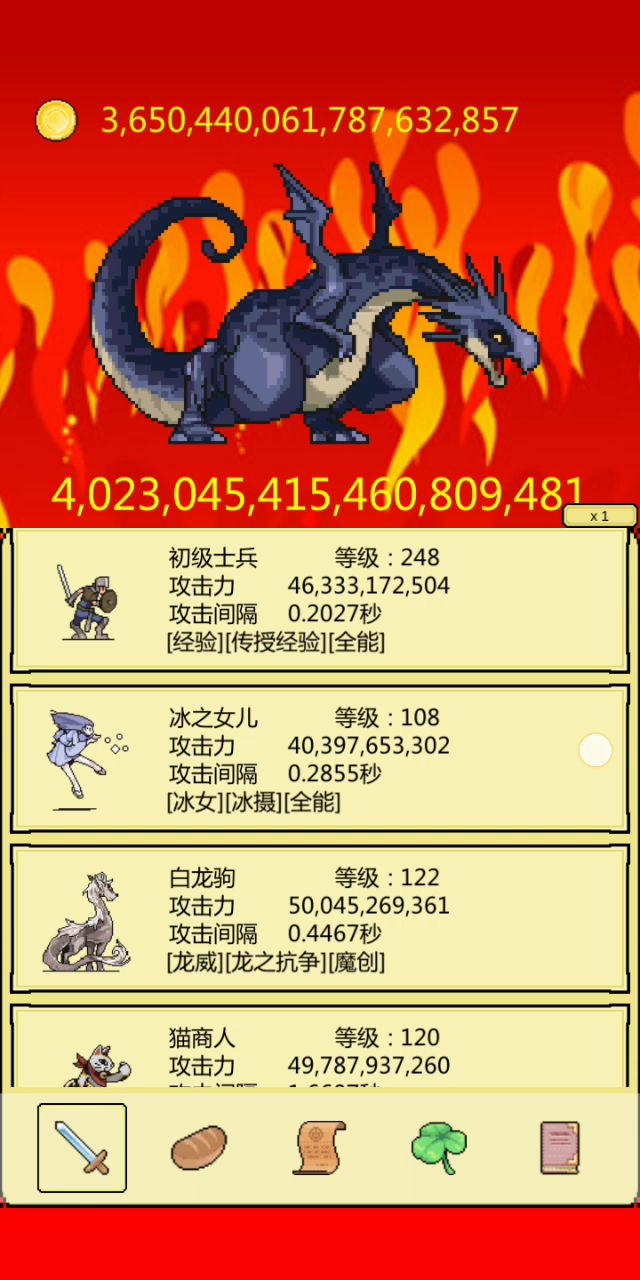The width and height of the screenshot is (640, 1280).
Task: Open the book tab
Action: pos(559,1148)
